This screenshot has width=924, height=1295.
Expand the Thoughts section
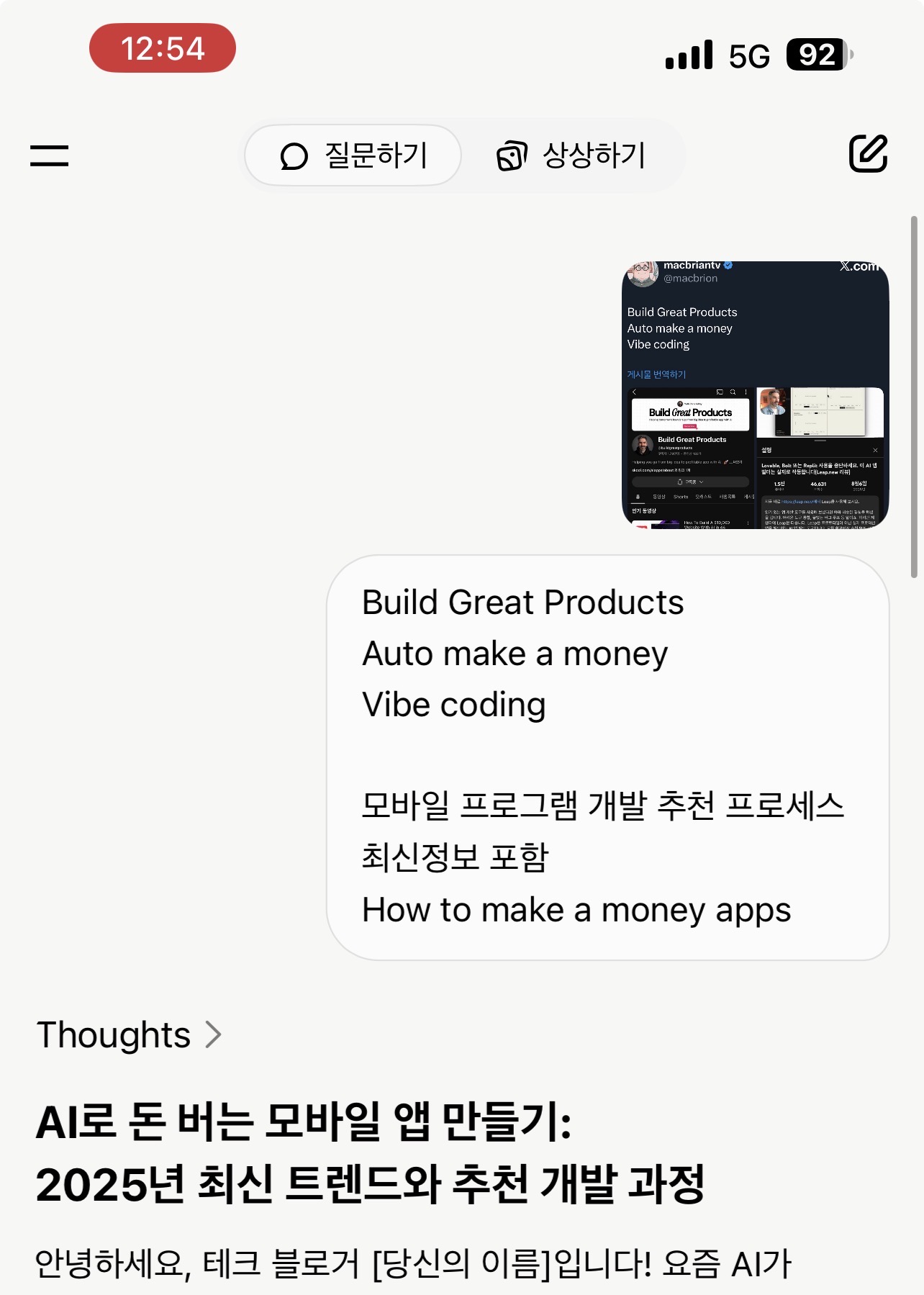[130, 1035]
